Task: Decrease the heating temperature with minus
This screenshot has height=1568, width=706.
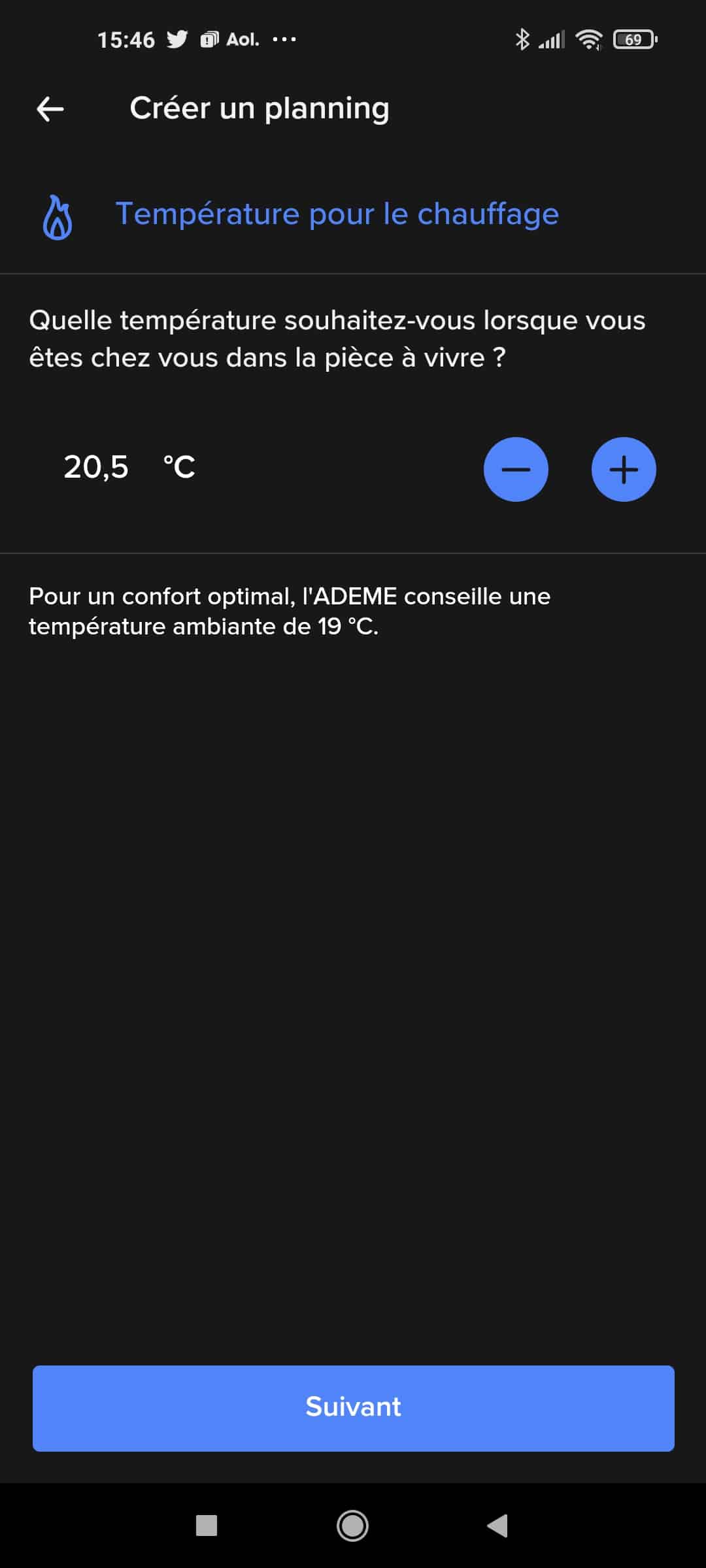Action: click(x=516, y=469)
